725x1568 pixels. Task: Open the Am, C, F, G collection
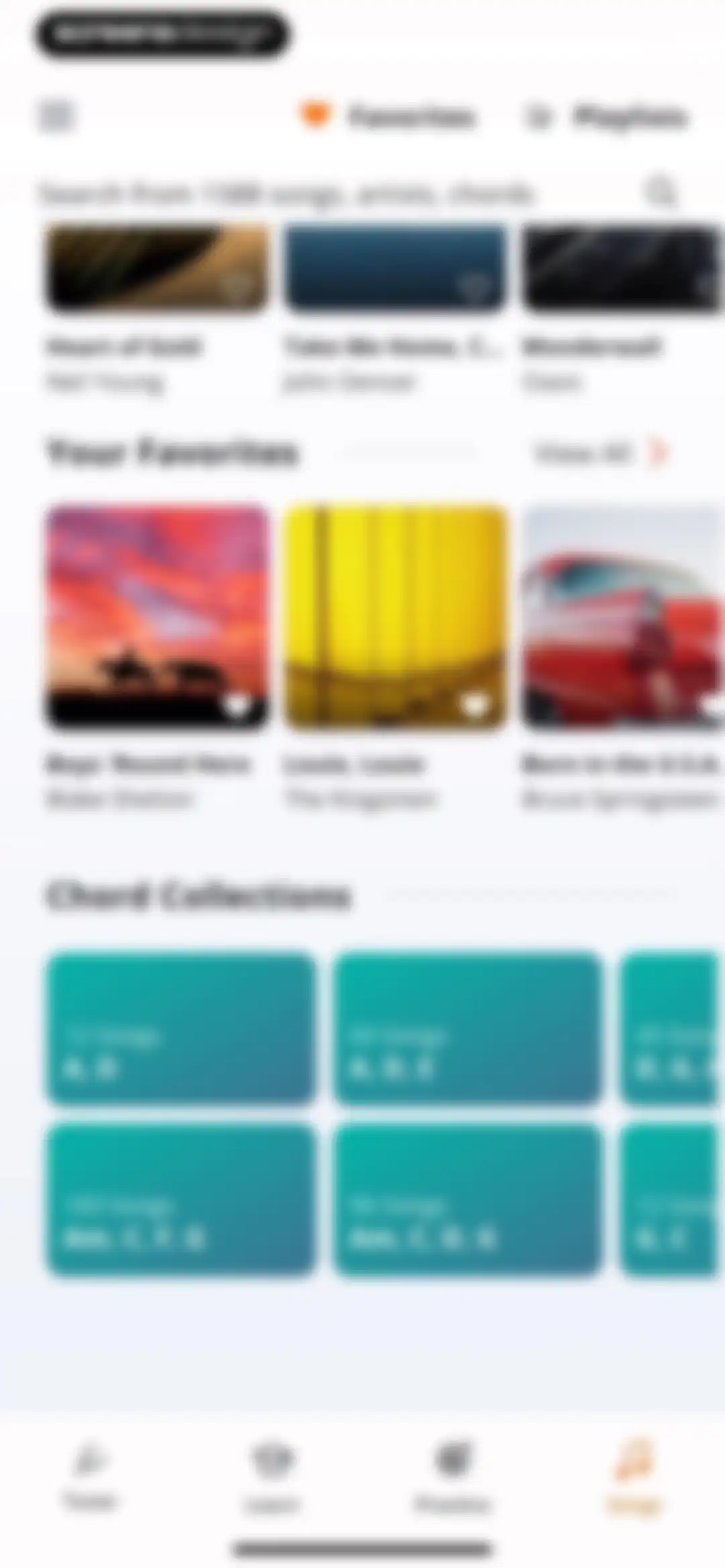(x=181, y=1199)
